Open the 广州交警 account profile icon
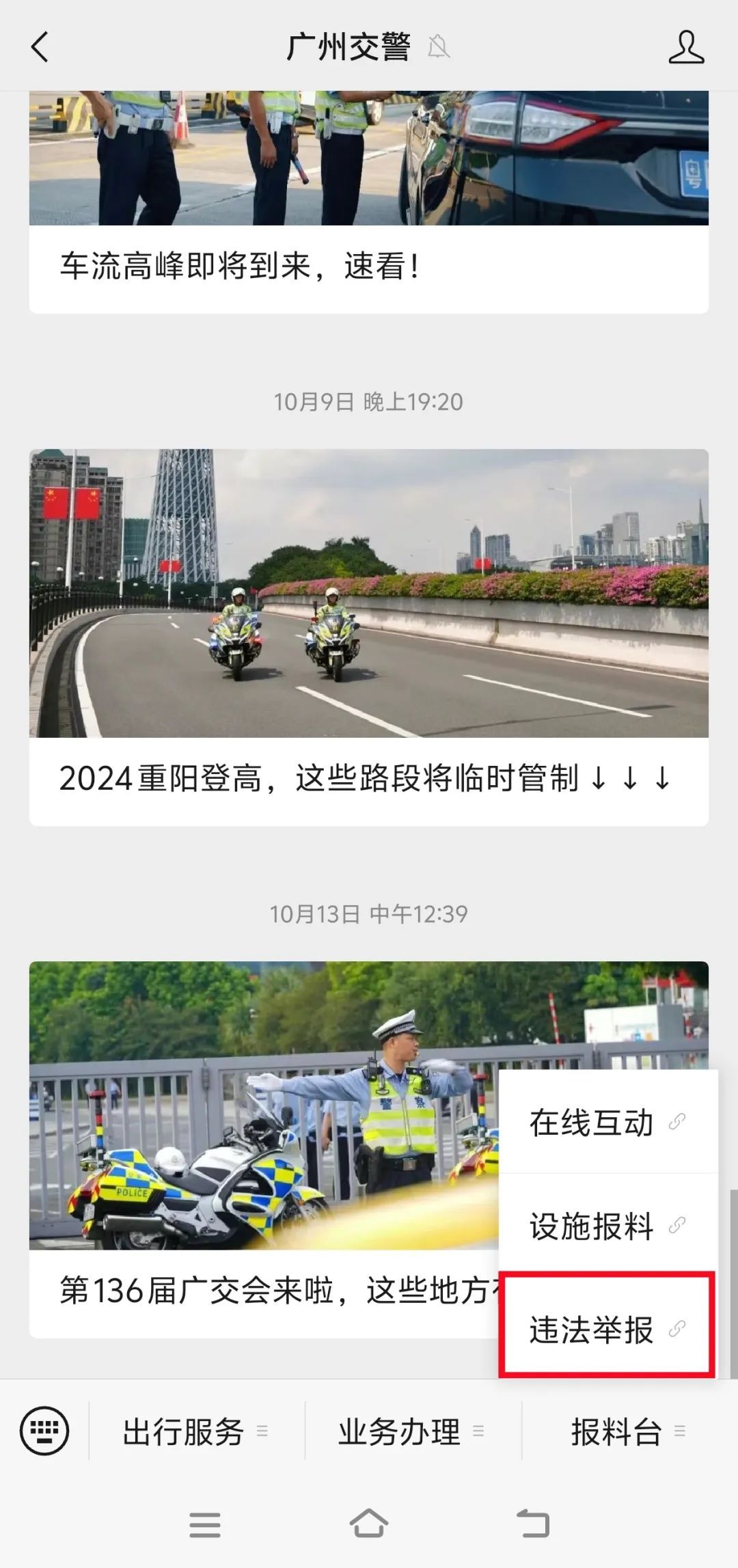 (687, 48)
